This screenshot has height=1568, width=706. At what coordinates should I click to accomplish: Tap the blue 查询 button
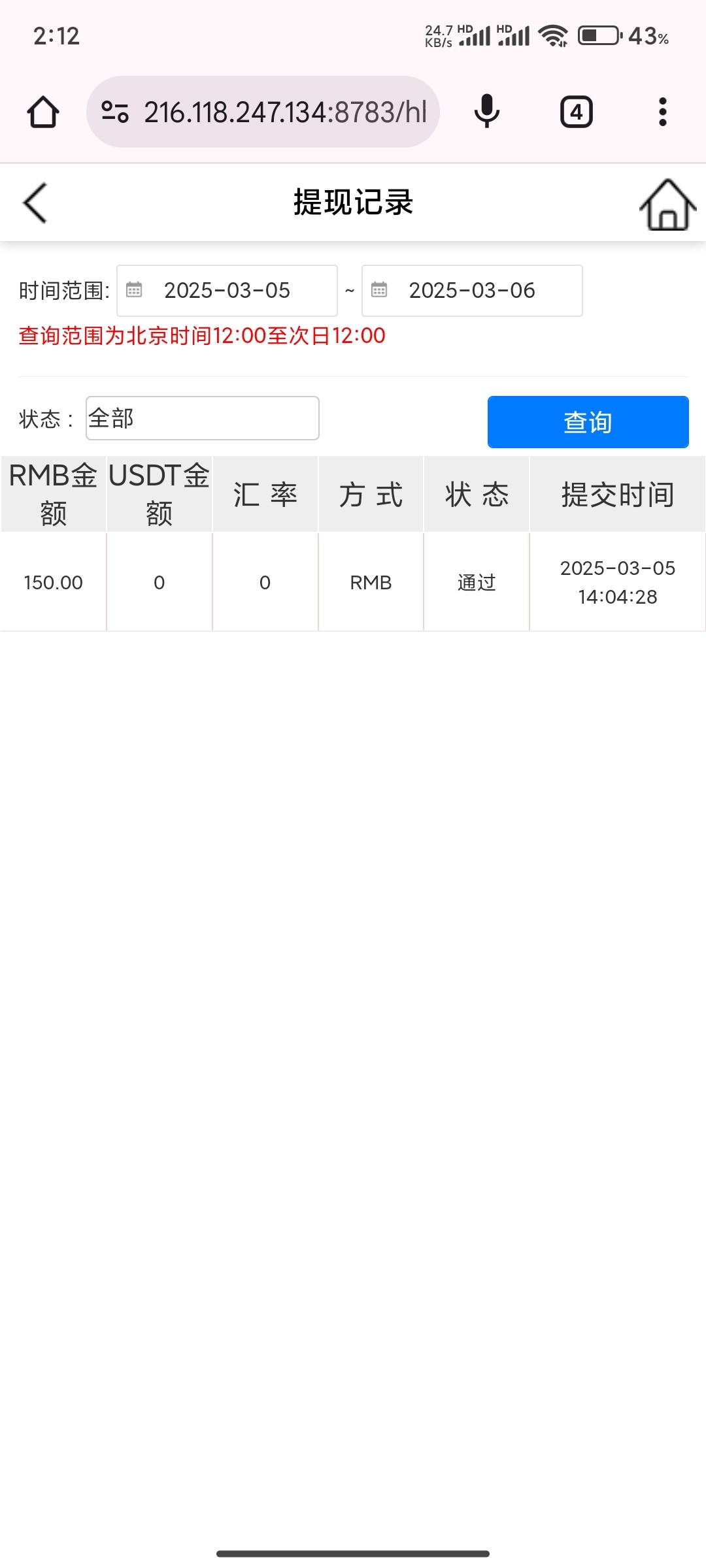(x=588, y=422)
